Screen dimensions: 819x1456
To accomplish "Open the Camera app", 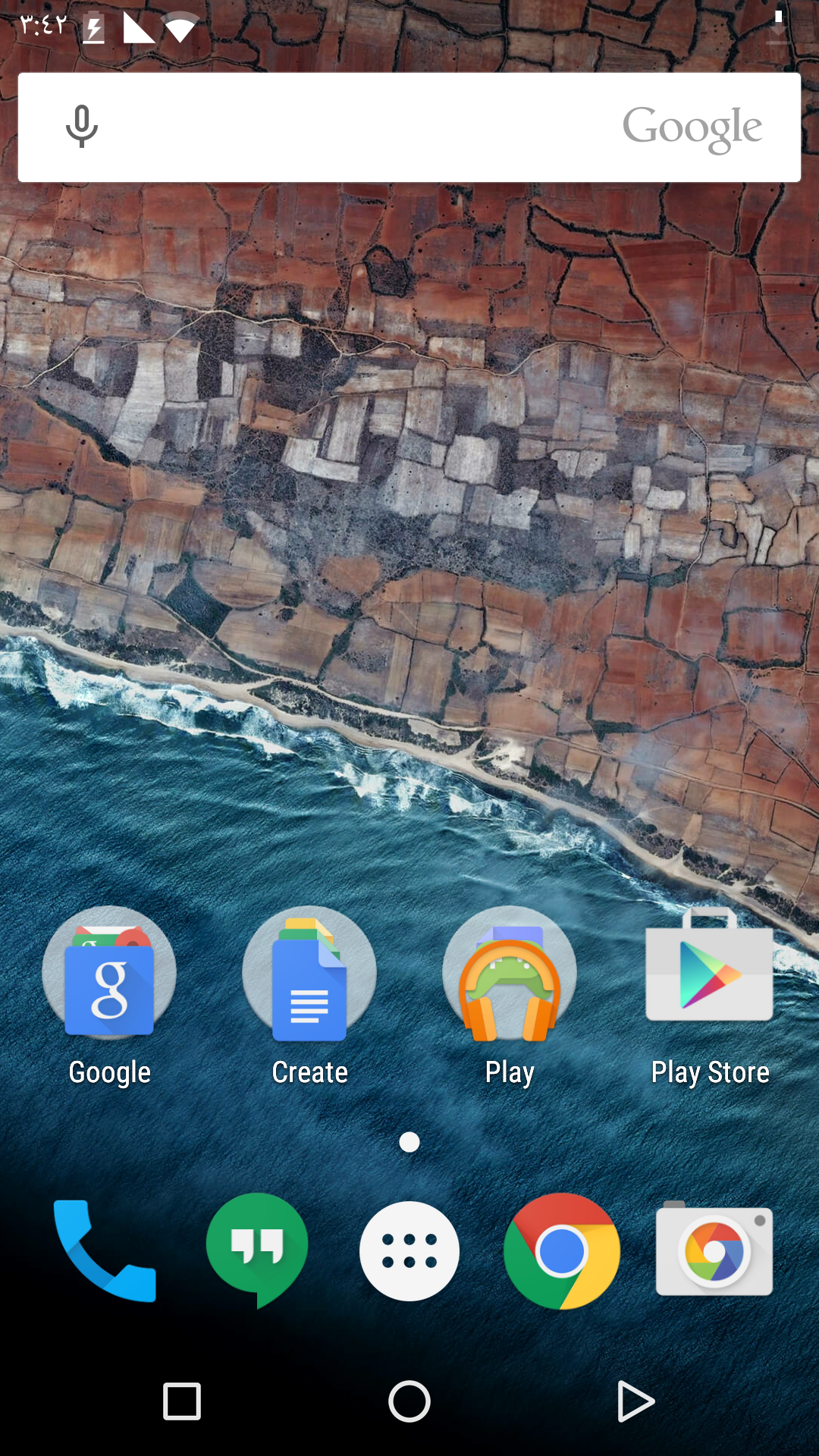I will click(x=714, y=1249).
